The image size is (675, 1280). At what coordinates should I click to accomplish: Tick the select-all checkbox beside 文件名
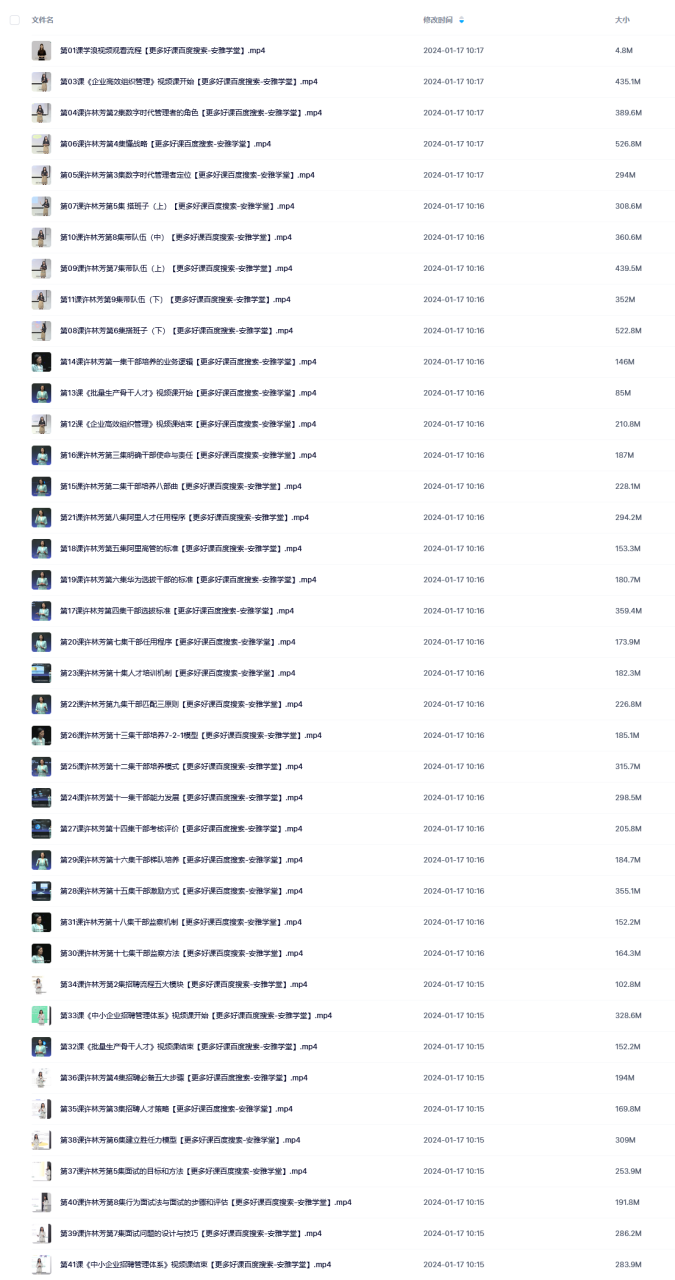point(15,20)
